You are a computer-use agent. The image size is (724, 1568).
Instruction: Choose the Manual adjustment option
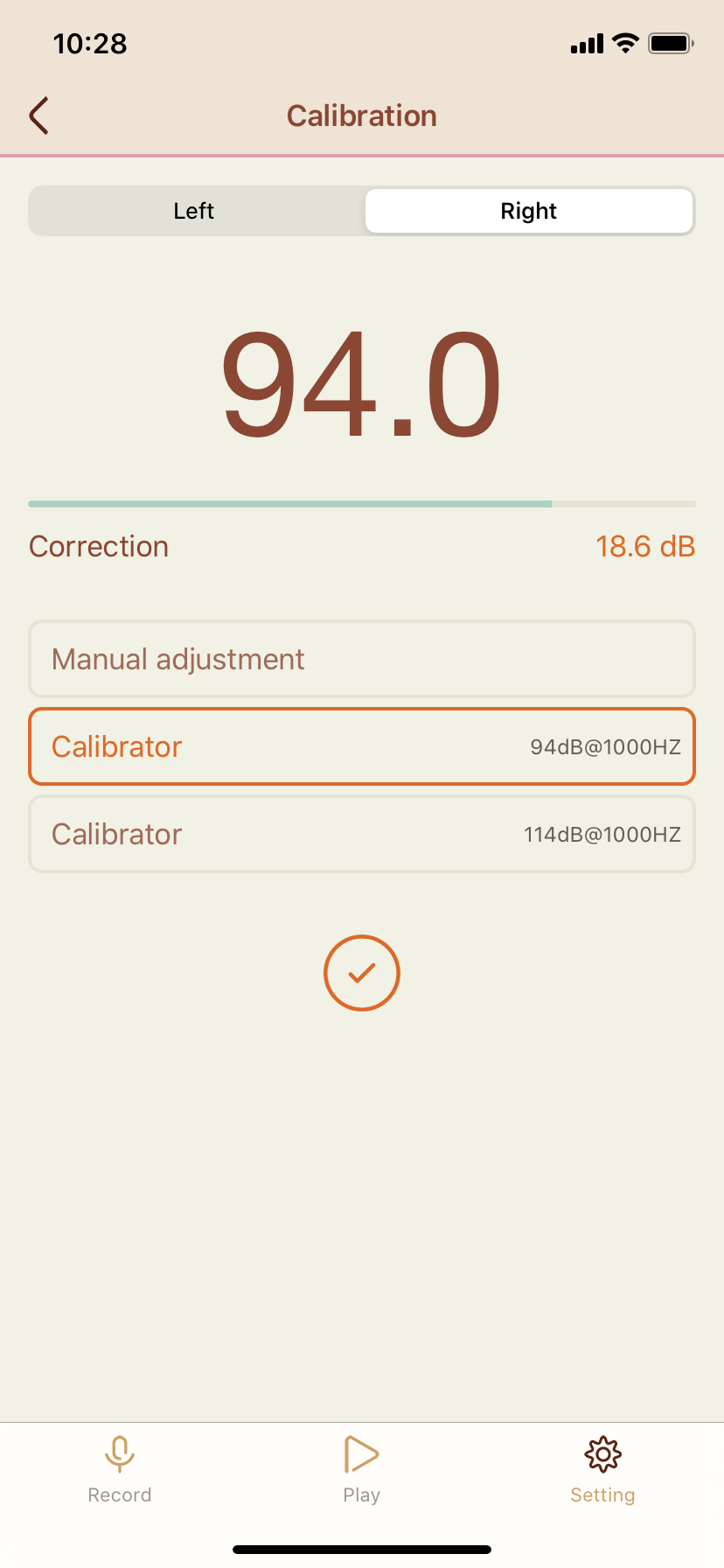point(362,659)
